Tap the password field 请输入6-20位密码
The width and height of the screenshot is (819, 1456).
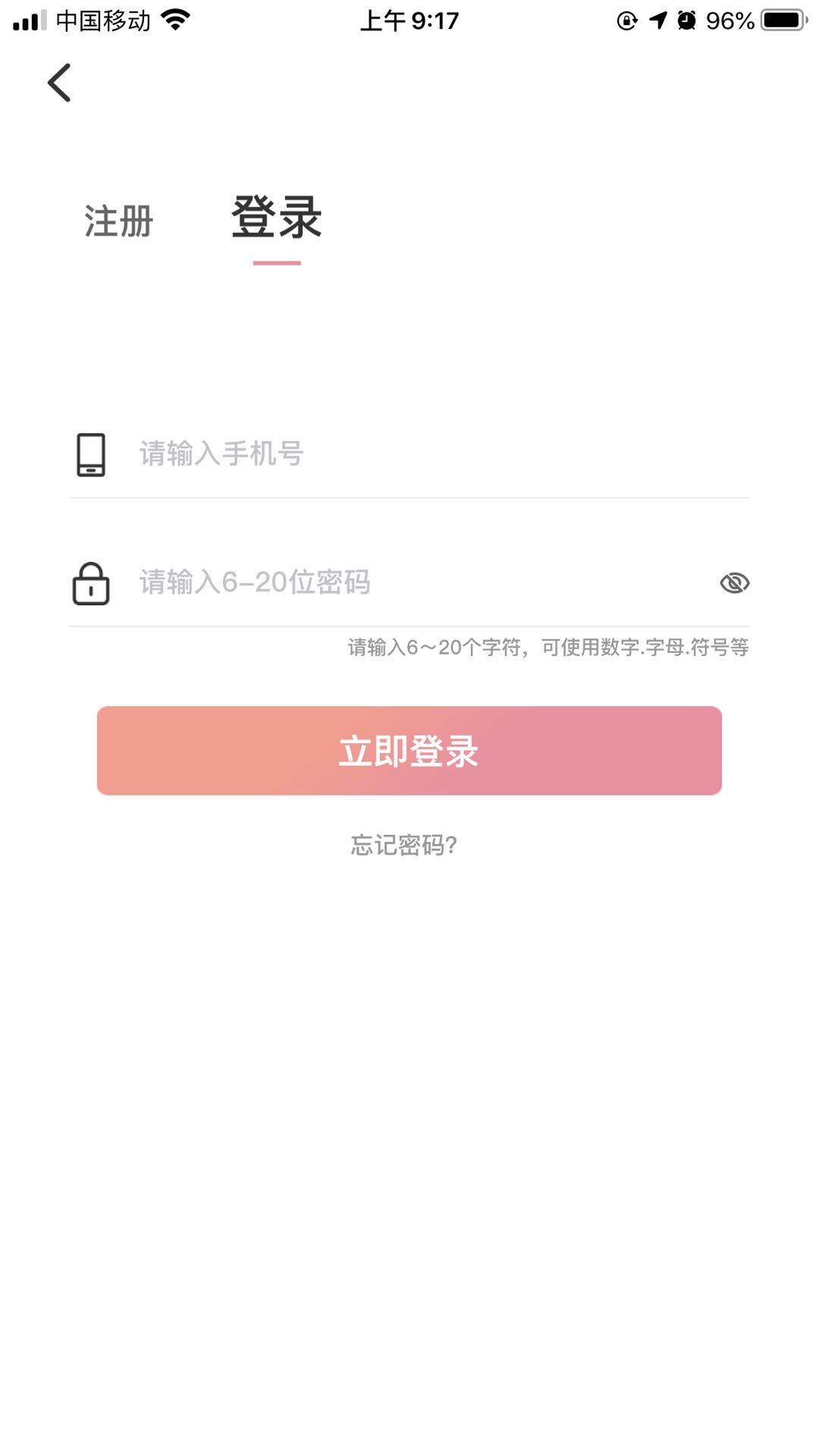[x=409, y=582]
